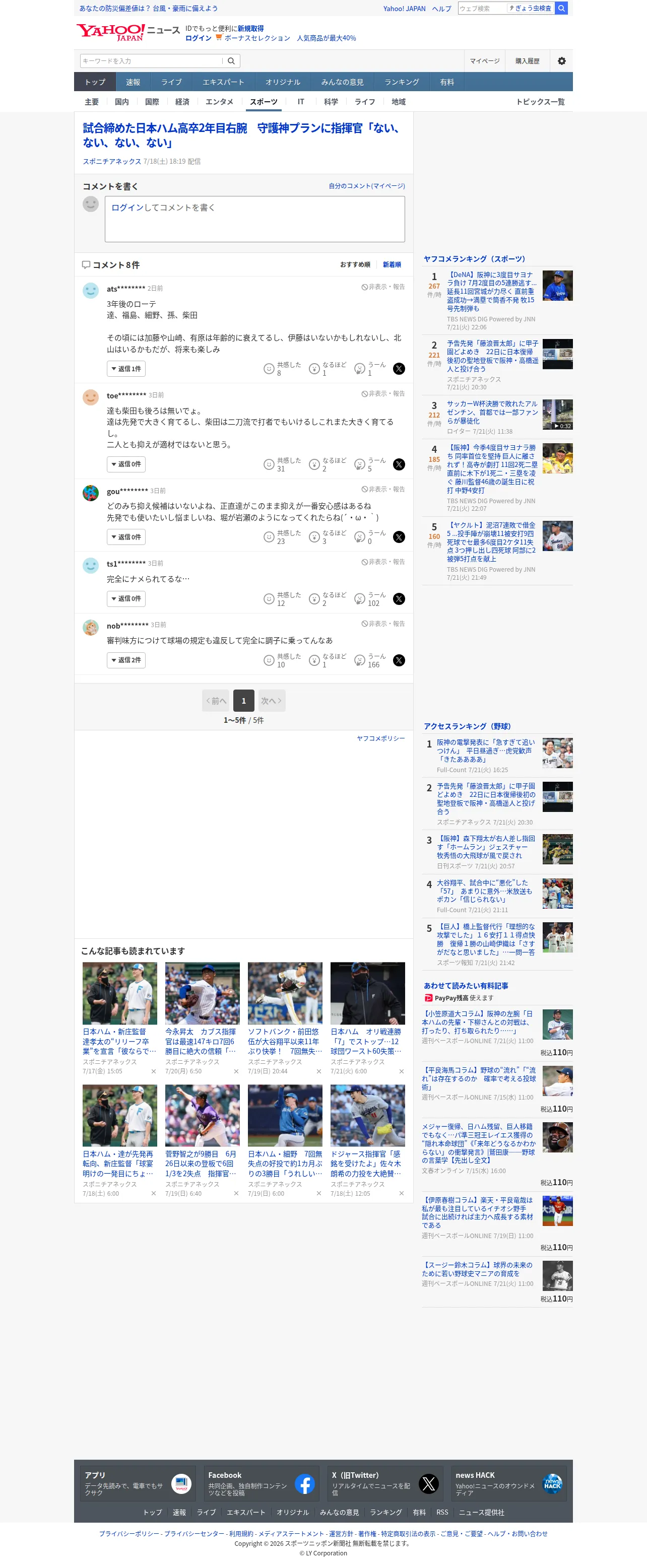Open the article headline about 日本ハム高卒2年目右腕
Image resolution: width=647 pixels, height=1568 pixels.
[x=242, y=135]
